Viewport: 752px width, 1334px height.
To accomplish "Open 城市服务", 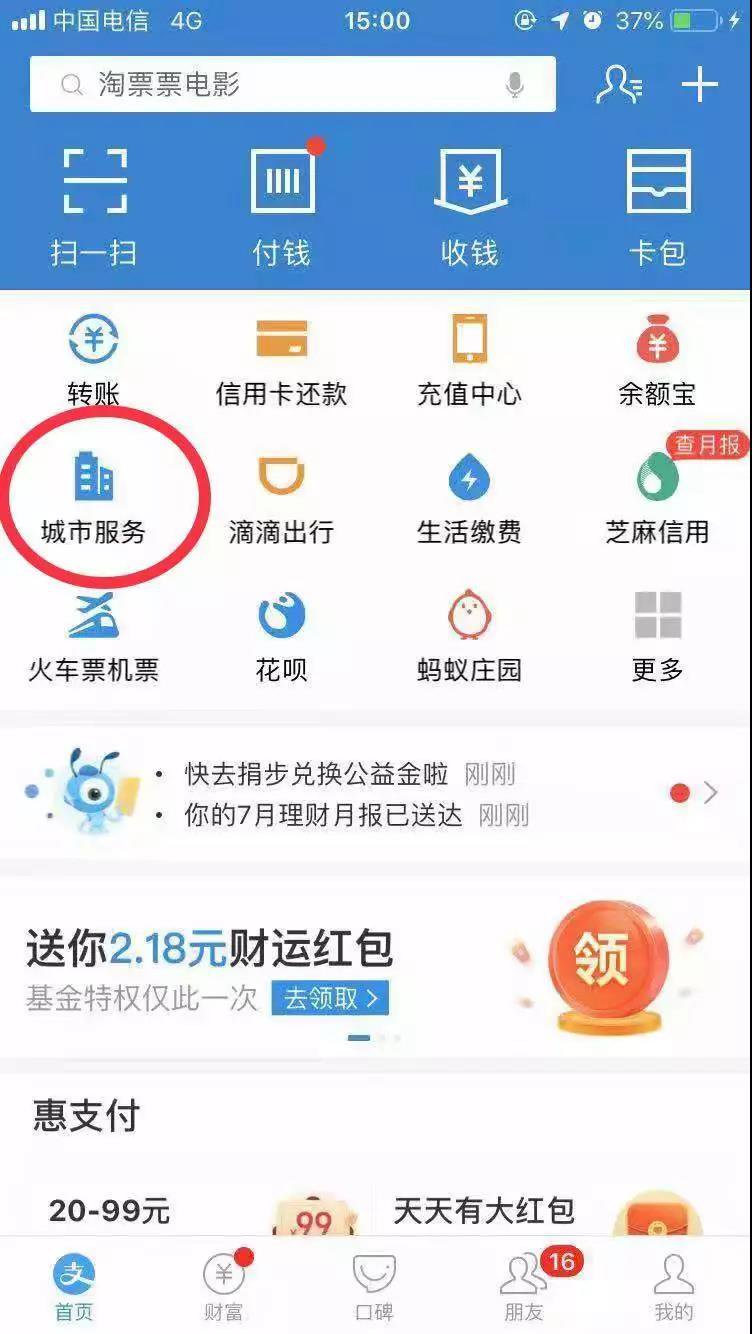I will pos(94,498).
